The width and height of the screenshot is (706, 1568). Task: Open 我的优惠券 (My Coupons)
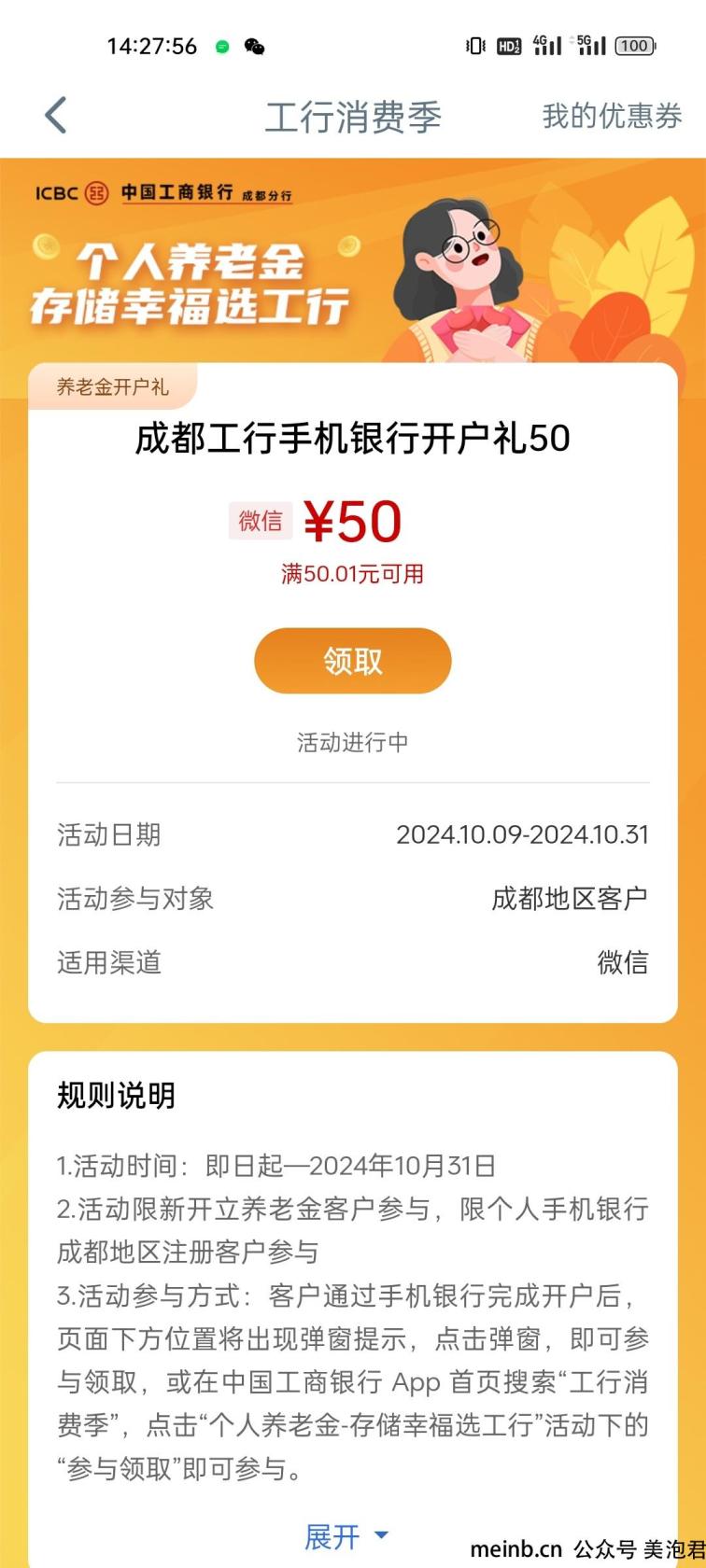pyautogui.click(x=612, y=117)
